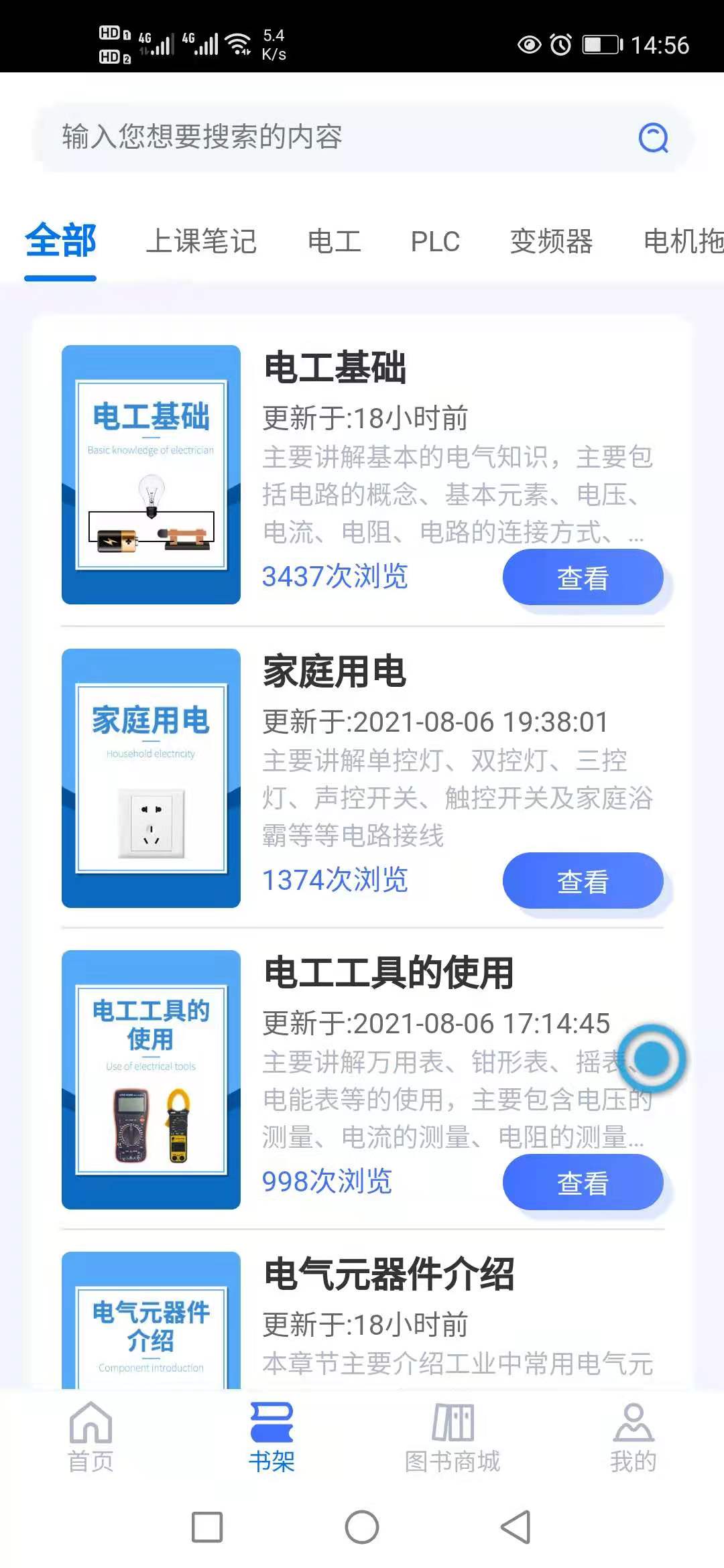
Task: Open the 电工工具的使用 book cover
Action: coord(151,1080)
